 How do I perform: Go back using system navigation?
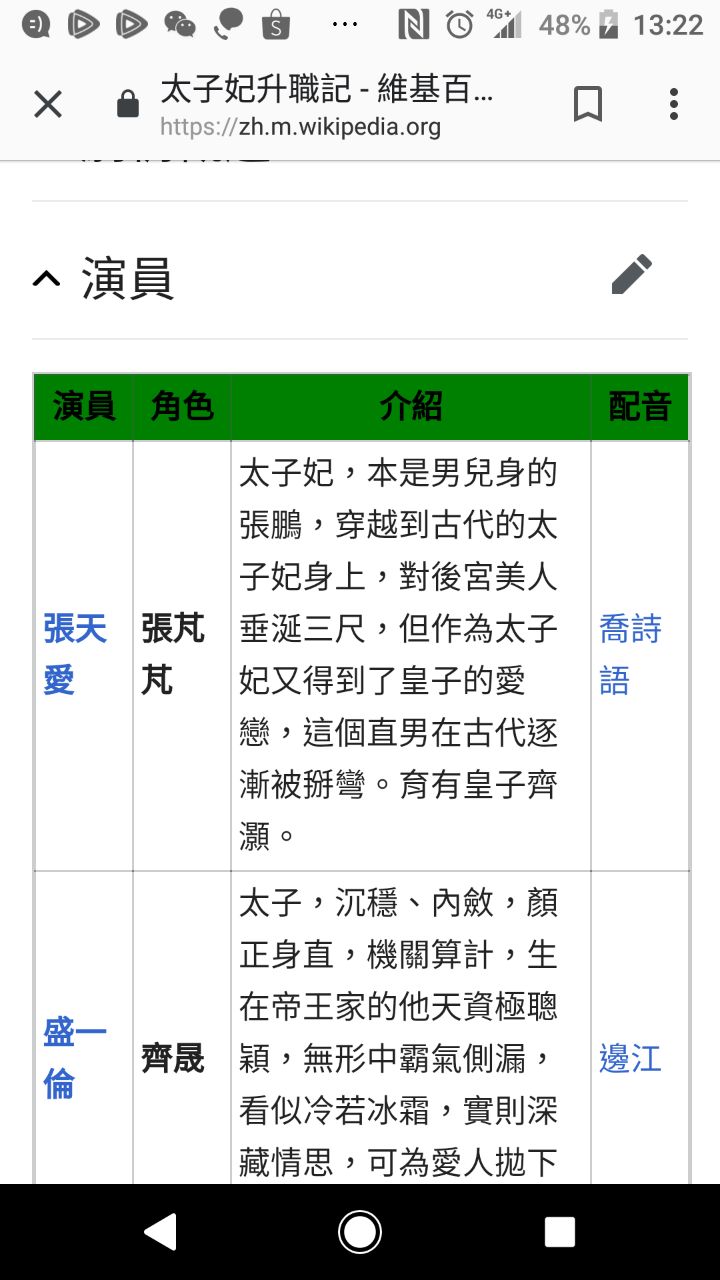(x=161, y=1232)
